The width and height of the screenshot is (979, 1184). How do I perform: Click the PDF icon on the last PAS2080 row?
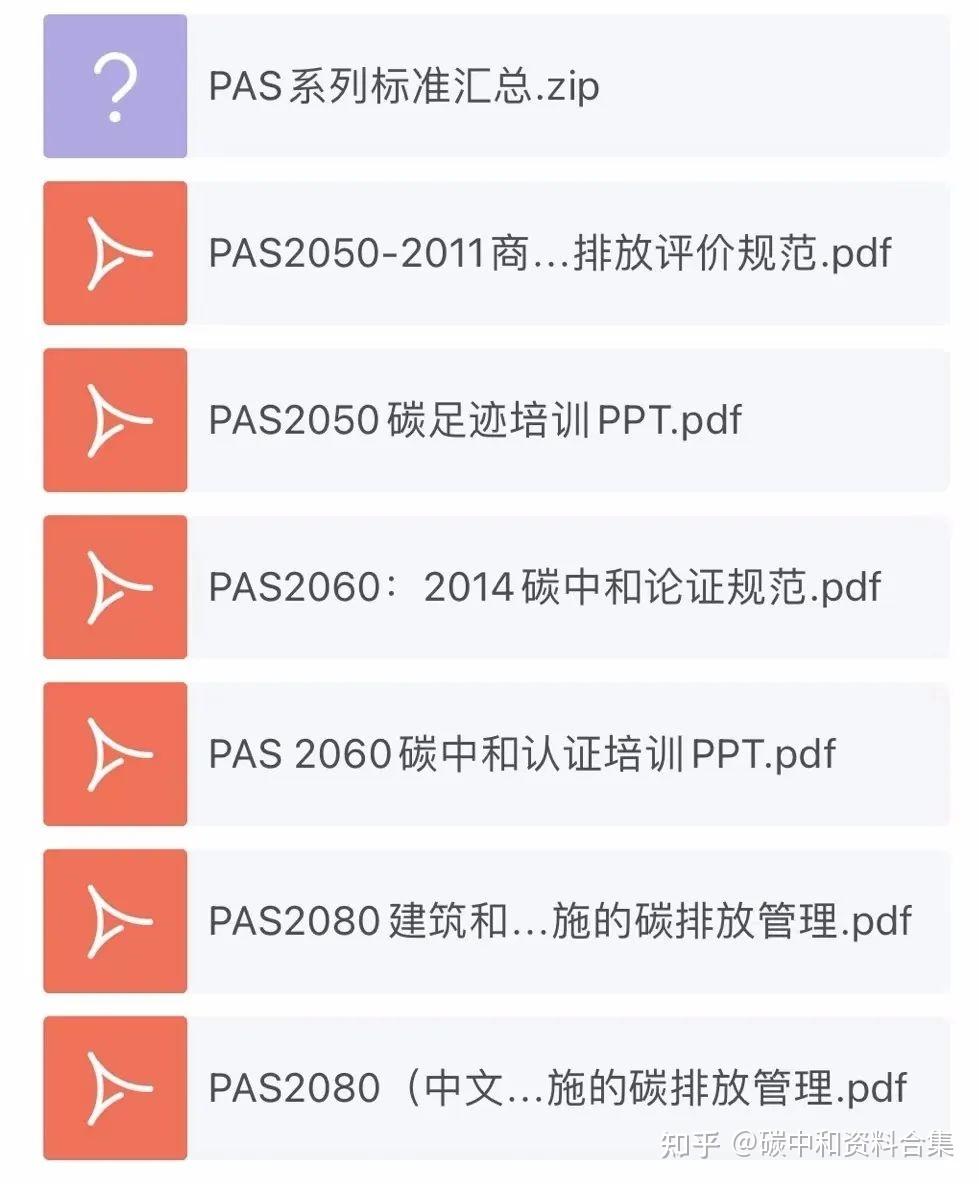(114, 1089)
